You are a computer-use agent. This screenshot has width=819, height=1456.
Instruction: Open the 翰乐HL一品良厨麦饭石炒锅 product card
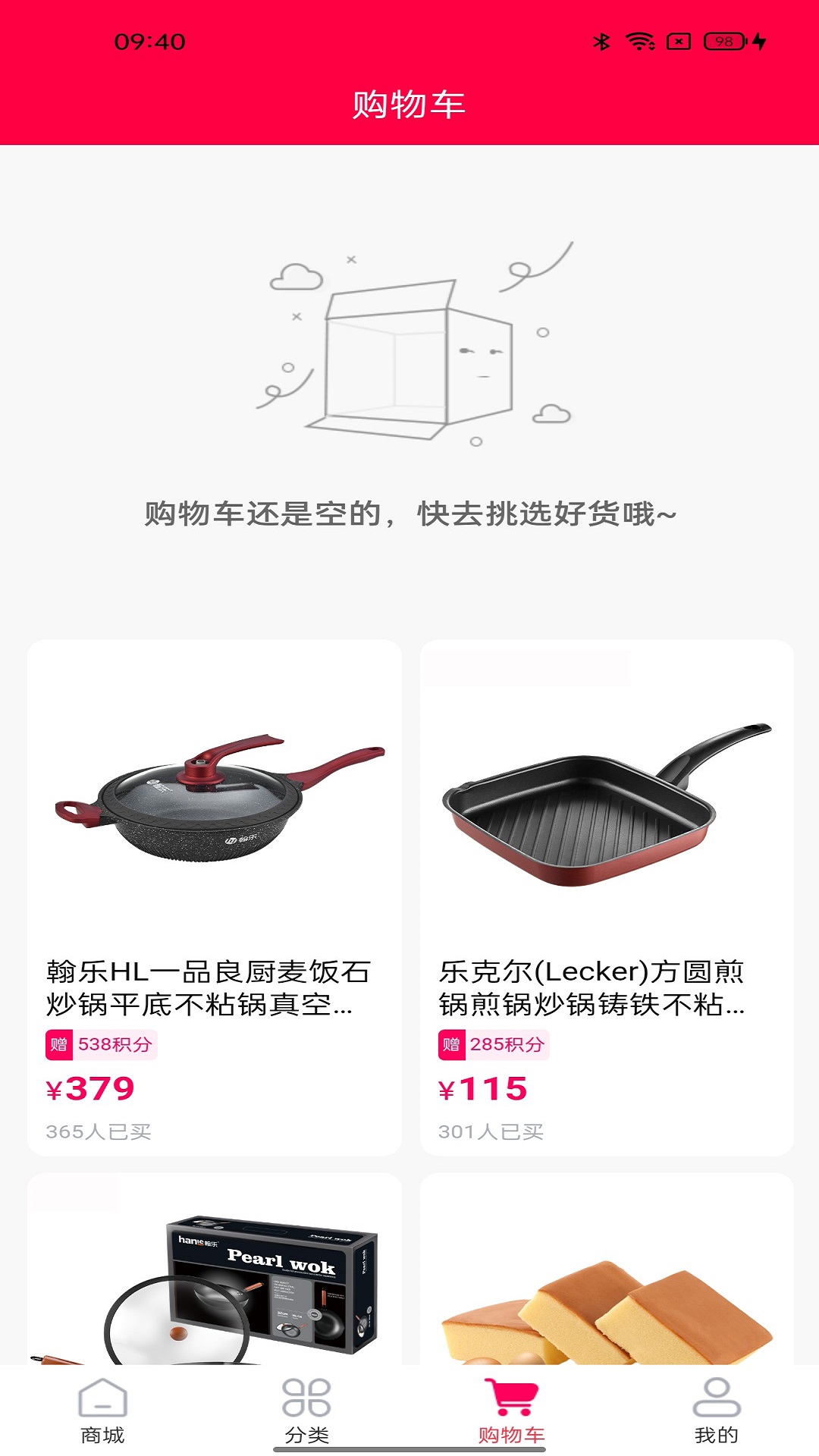(x=215, y=896)
